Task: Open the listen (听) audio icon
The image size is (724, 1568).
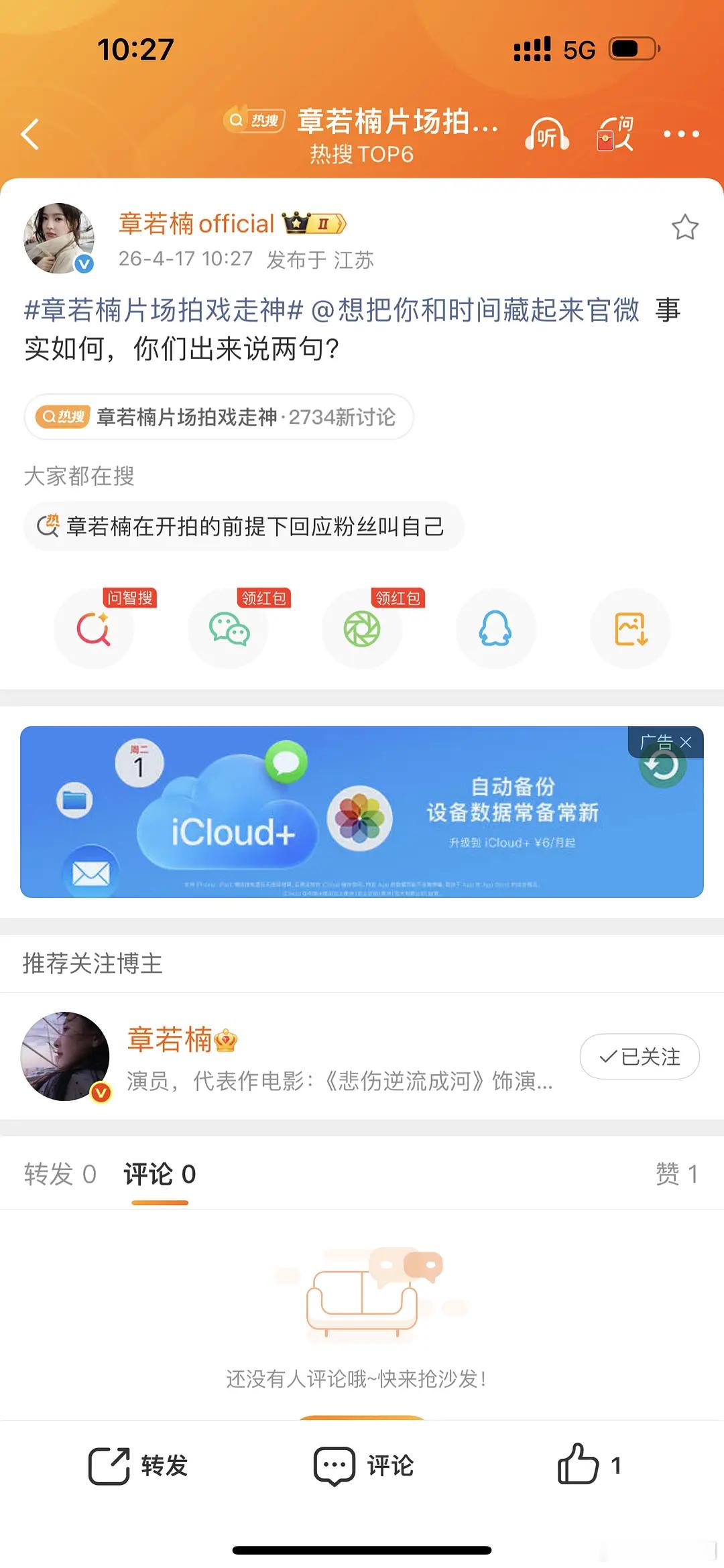Action: (547, 134)
